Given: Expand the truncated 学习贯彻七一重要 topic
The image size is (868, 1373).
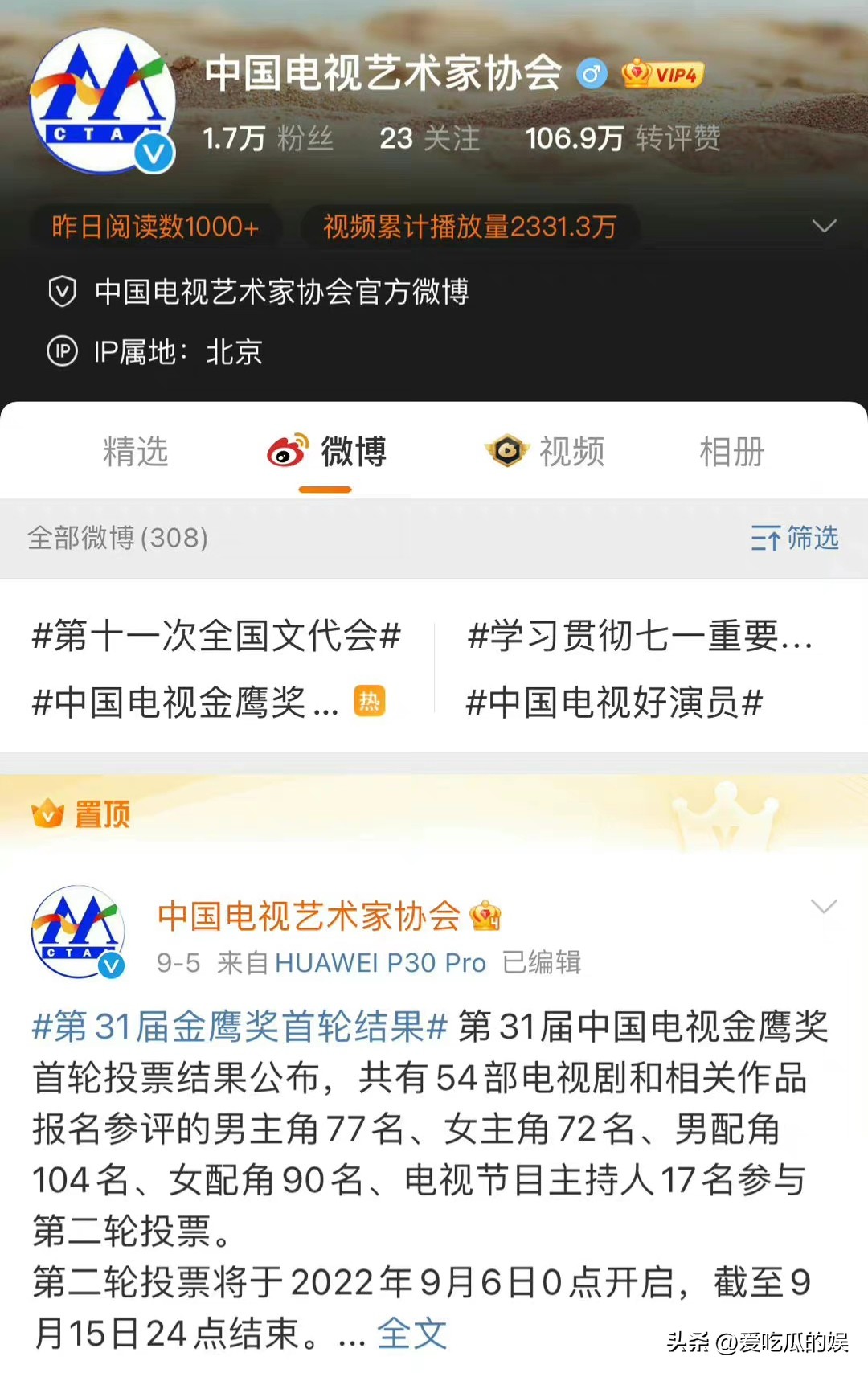Looking at the screenshot, I should tap(640, 635).
